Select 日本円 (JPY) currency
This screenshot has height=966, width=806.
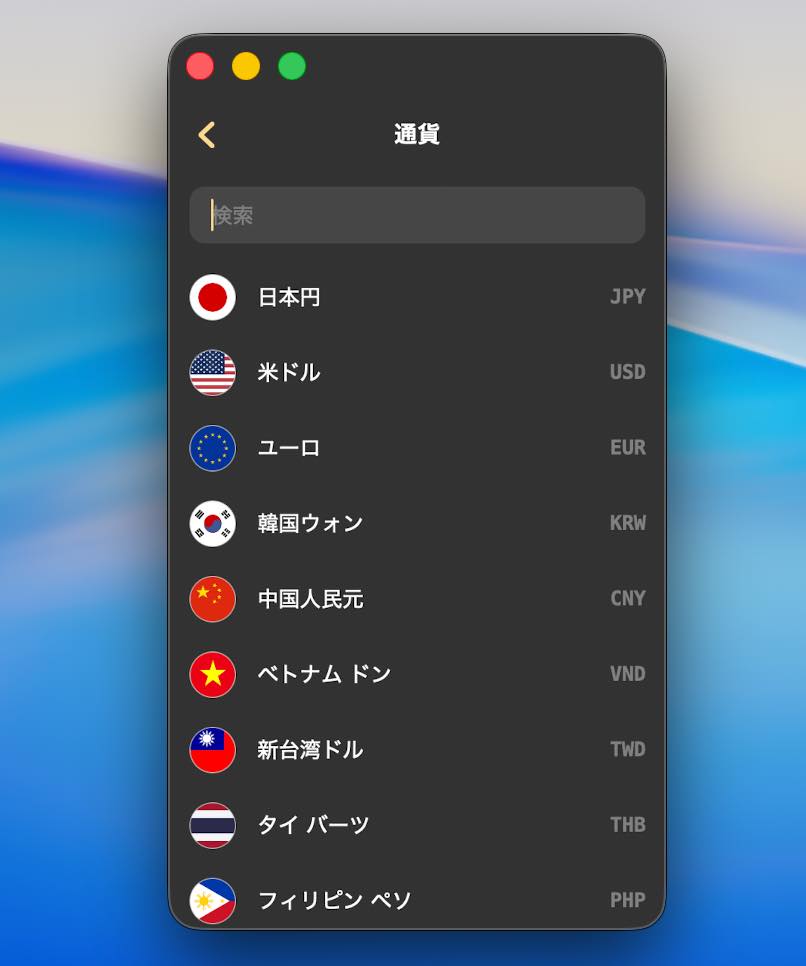coord(417,297)
